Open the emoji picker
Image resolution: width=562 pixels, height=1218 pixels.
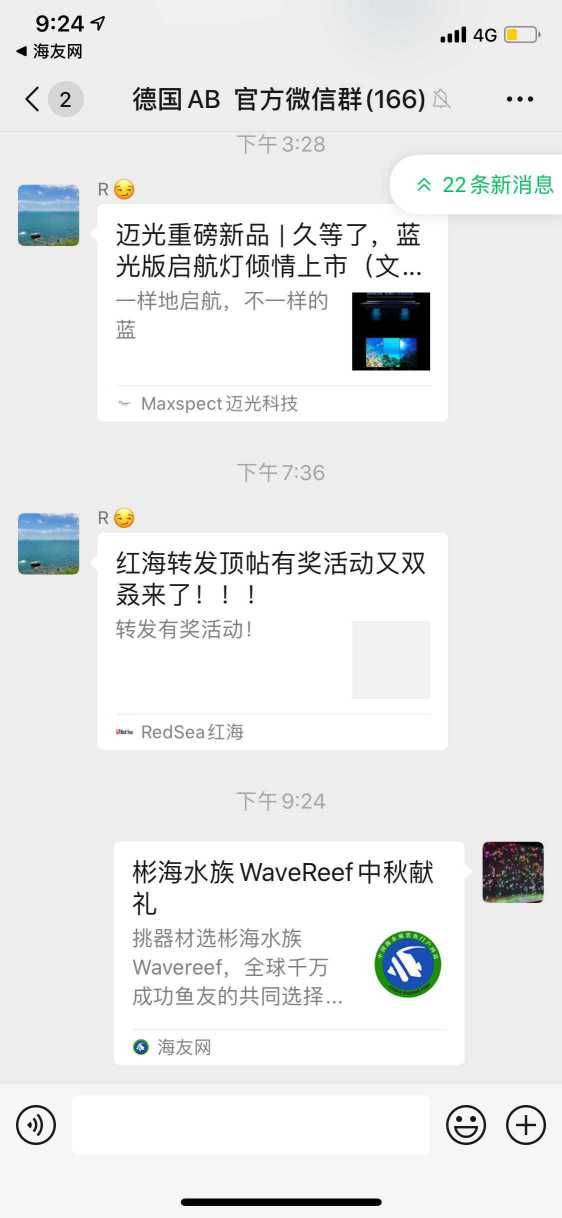coord(465,1125)
